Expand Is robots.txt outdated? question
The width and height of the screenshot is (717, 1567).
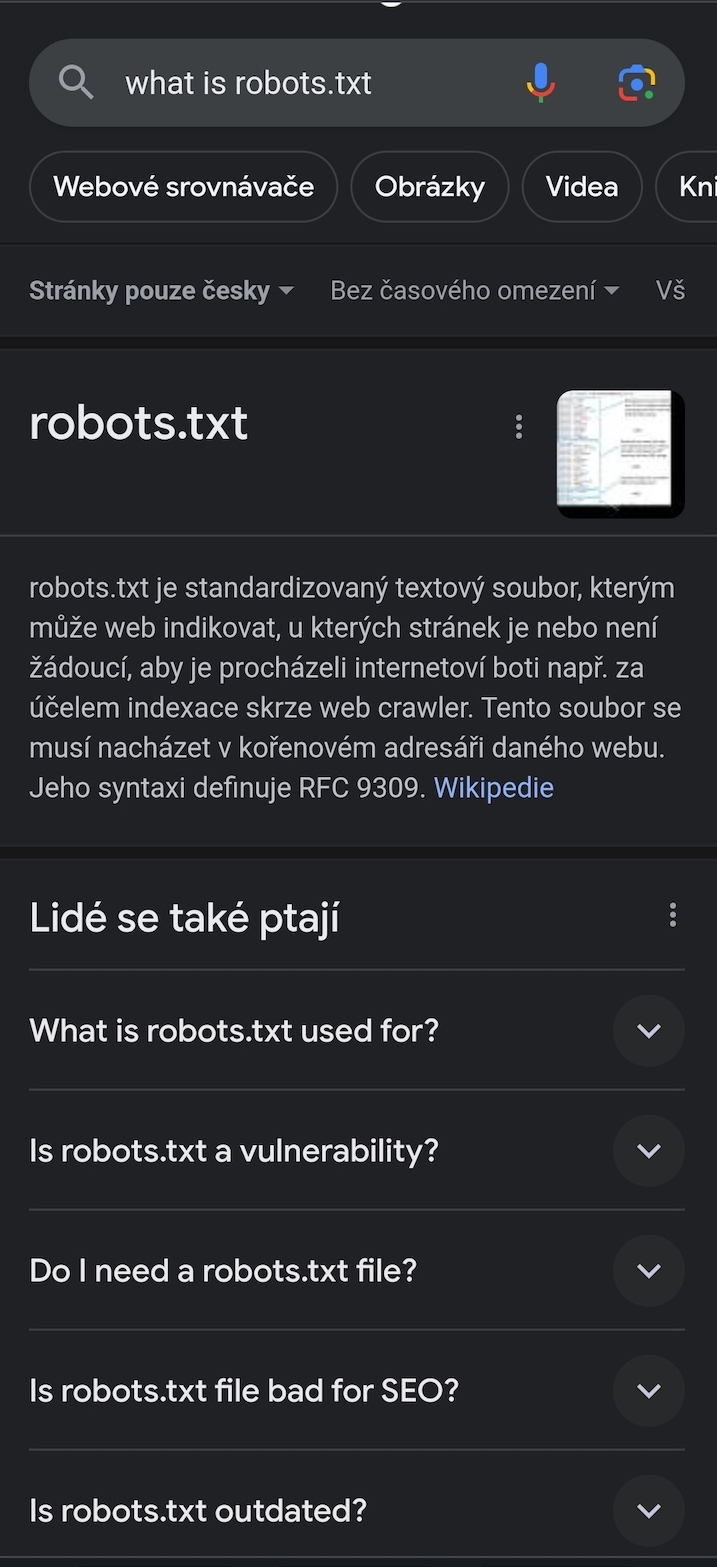tap(648, 1510)
